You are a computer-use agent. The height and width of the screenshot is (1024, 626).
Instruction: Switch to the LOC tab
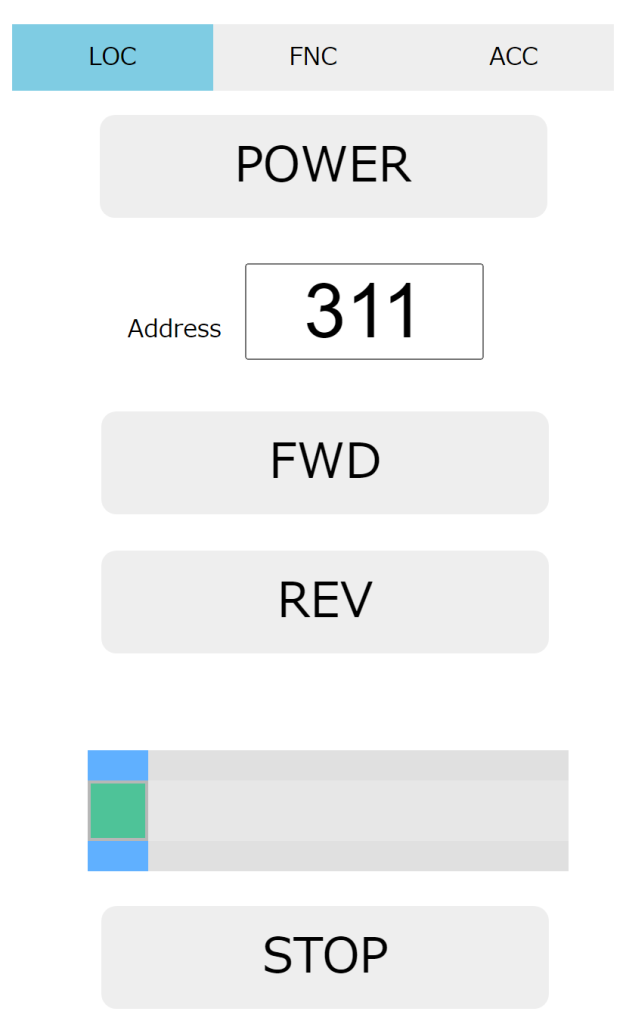point(112,57)
